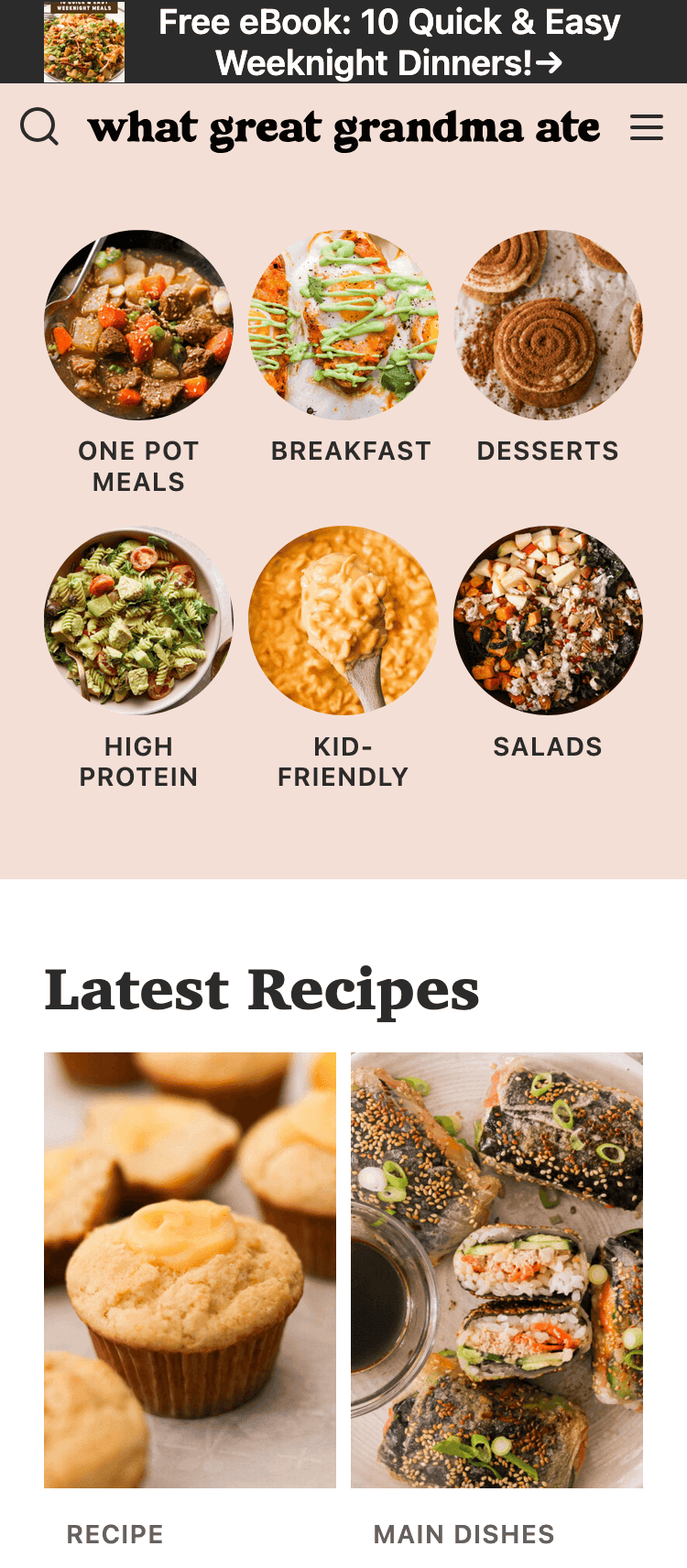Screen dimensions: 687x1568
Task: View Kid-Friendly recipes
Action: [x=343, y=621]
